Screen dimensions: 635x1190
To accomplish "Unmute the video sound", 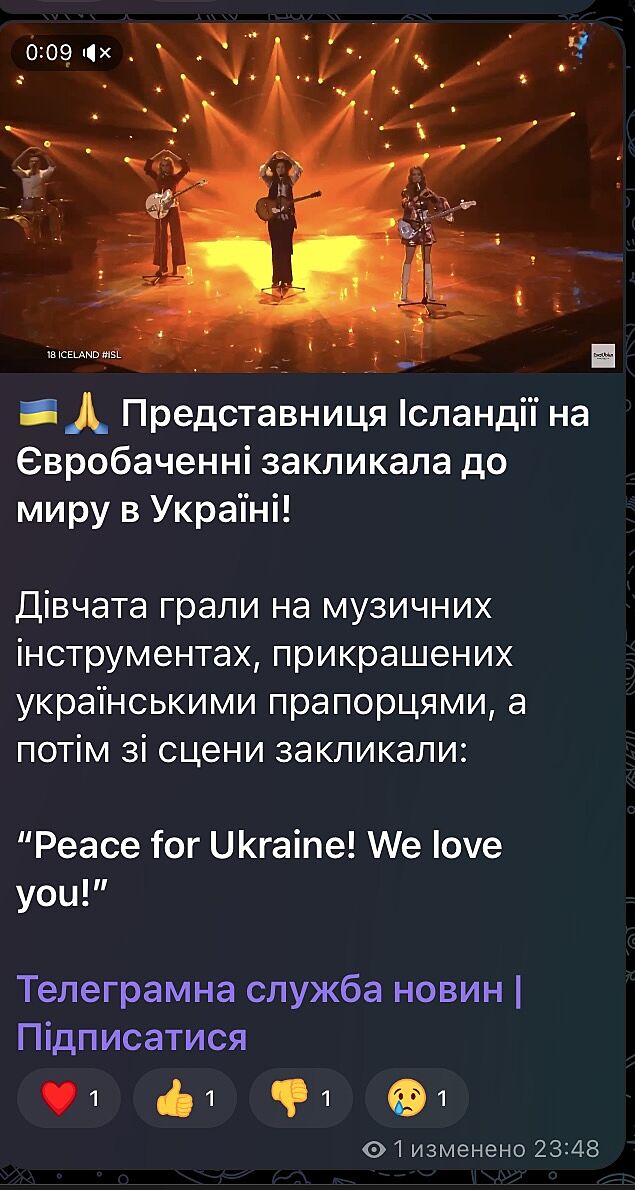I will [x=100, y=53].
